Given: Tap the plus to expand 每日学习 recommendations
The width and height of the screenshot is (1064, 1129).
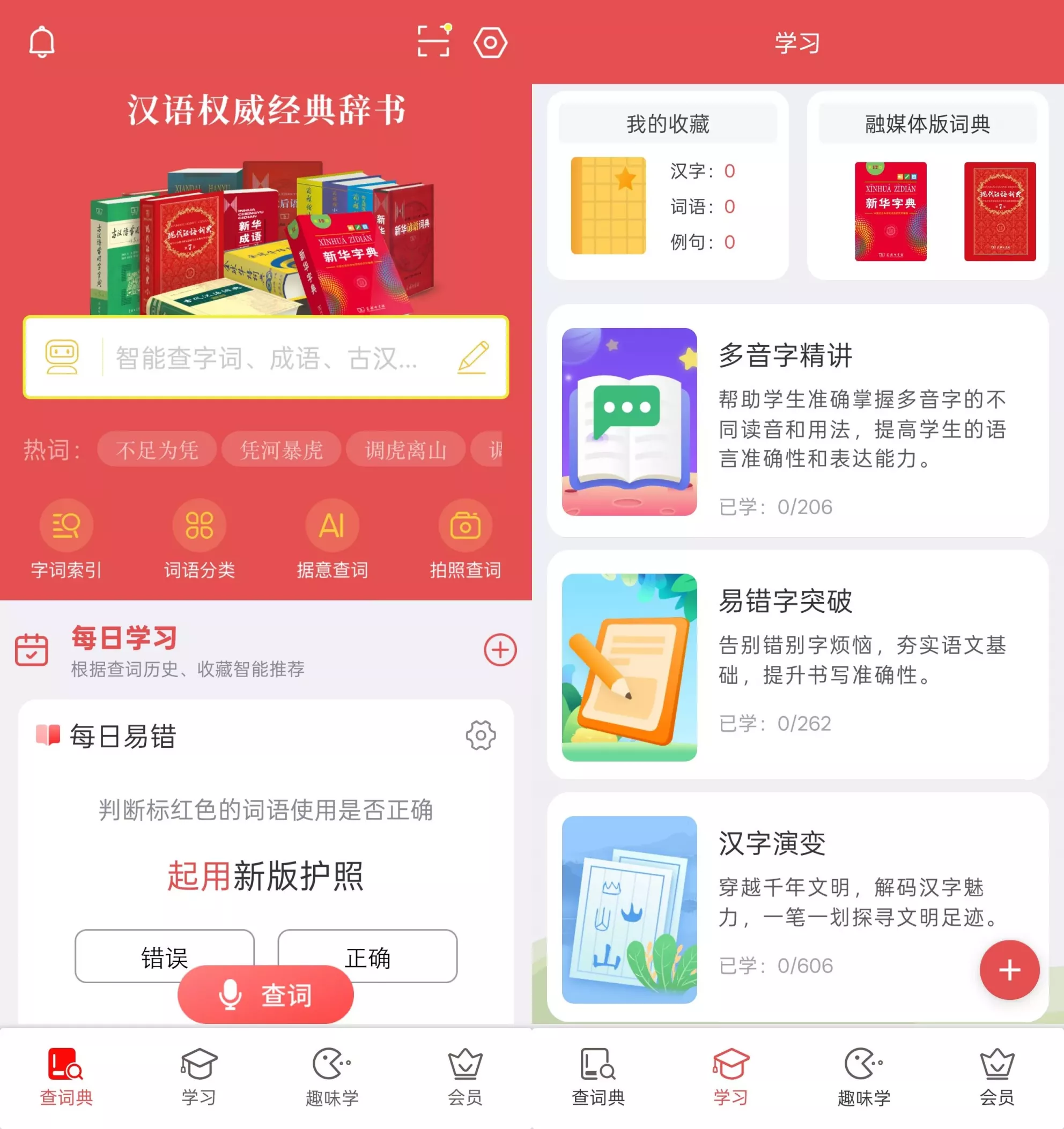Looking at the screenshot, I should click(499, 650).
